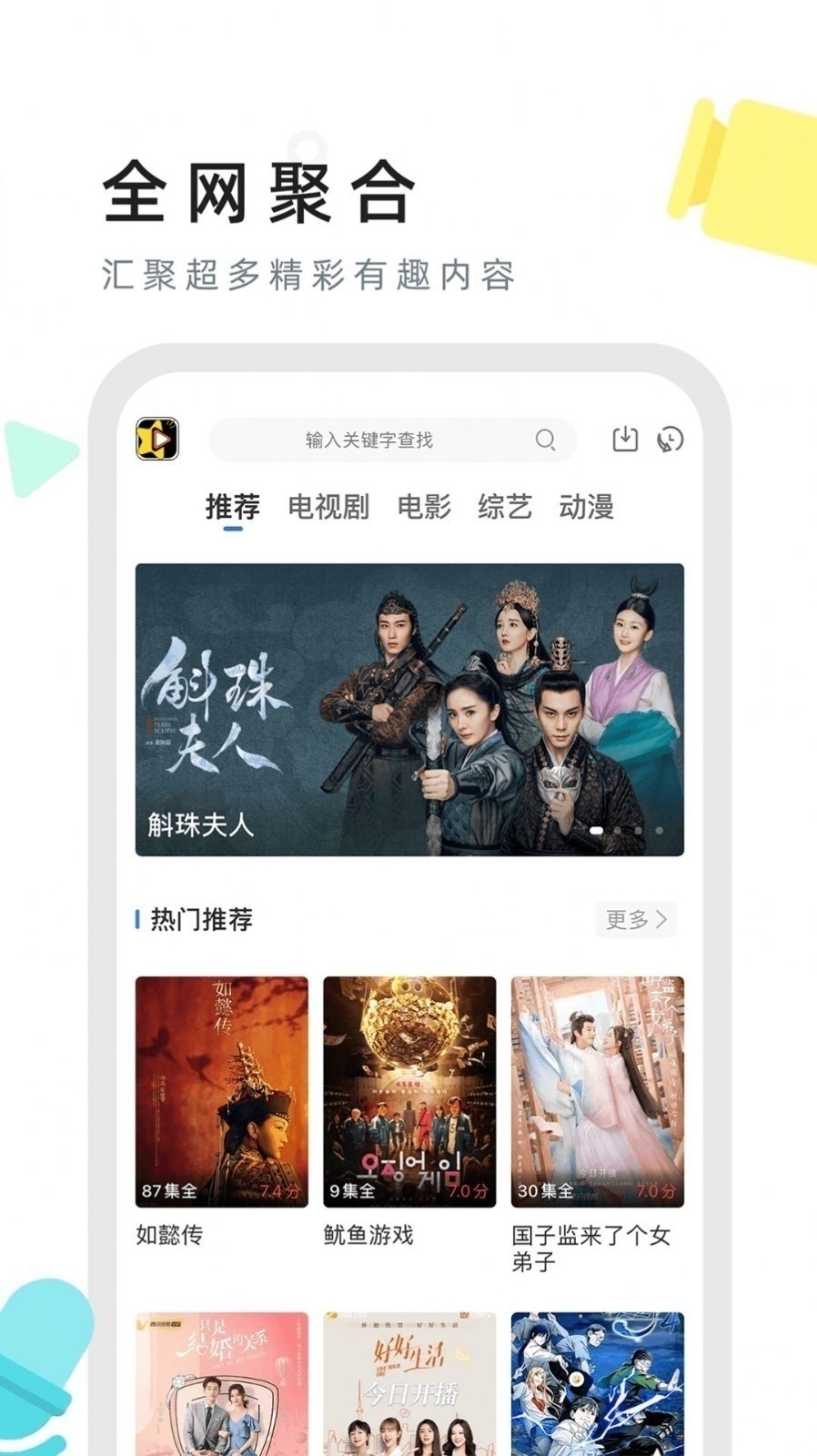Open watch history via the clock icon
The height and width of the screenshot is (1456, 817).
pyautogui.click(x=671, y=440)
